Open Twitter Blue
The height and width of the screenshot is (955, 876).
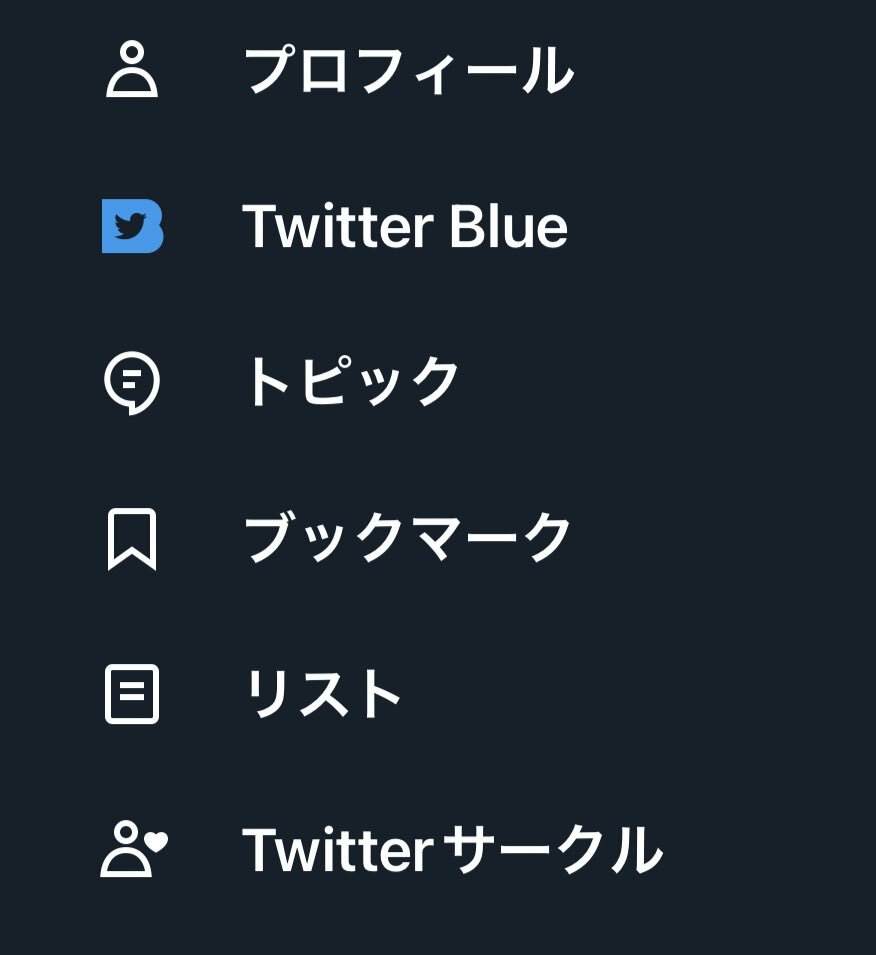coord(404,227)
